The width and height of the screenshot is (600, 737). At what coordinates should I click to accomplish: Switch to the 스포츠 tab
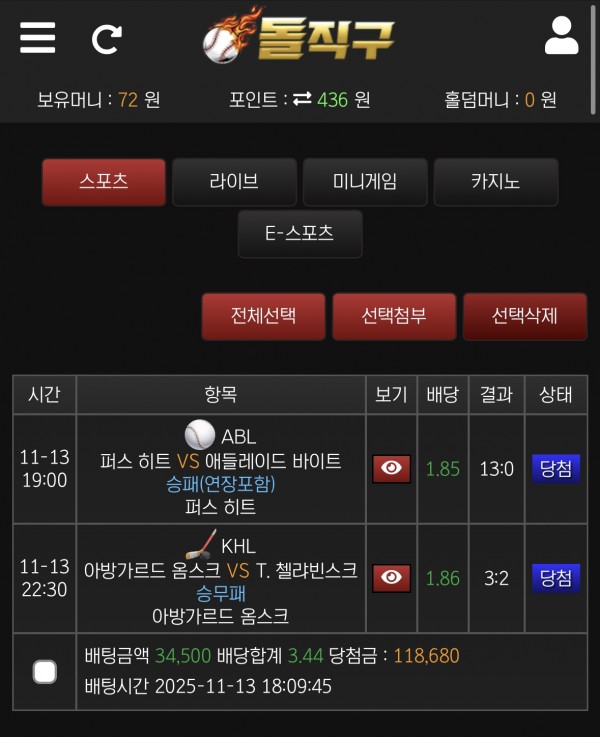tap(103, 182)
